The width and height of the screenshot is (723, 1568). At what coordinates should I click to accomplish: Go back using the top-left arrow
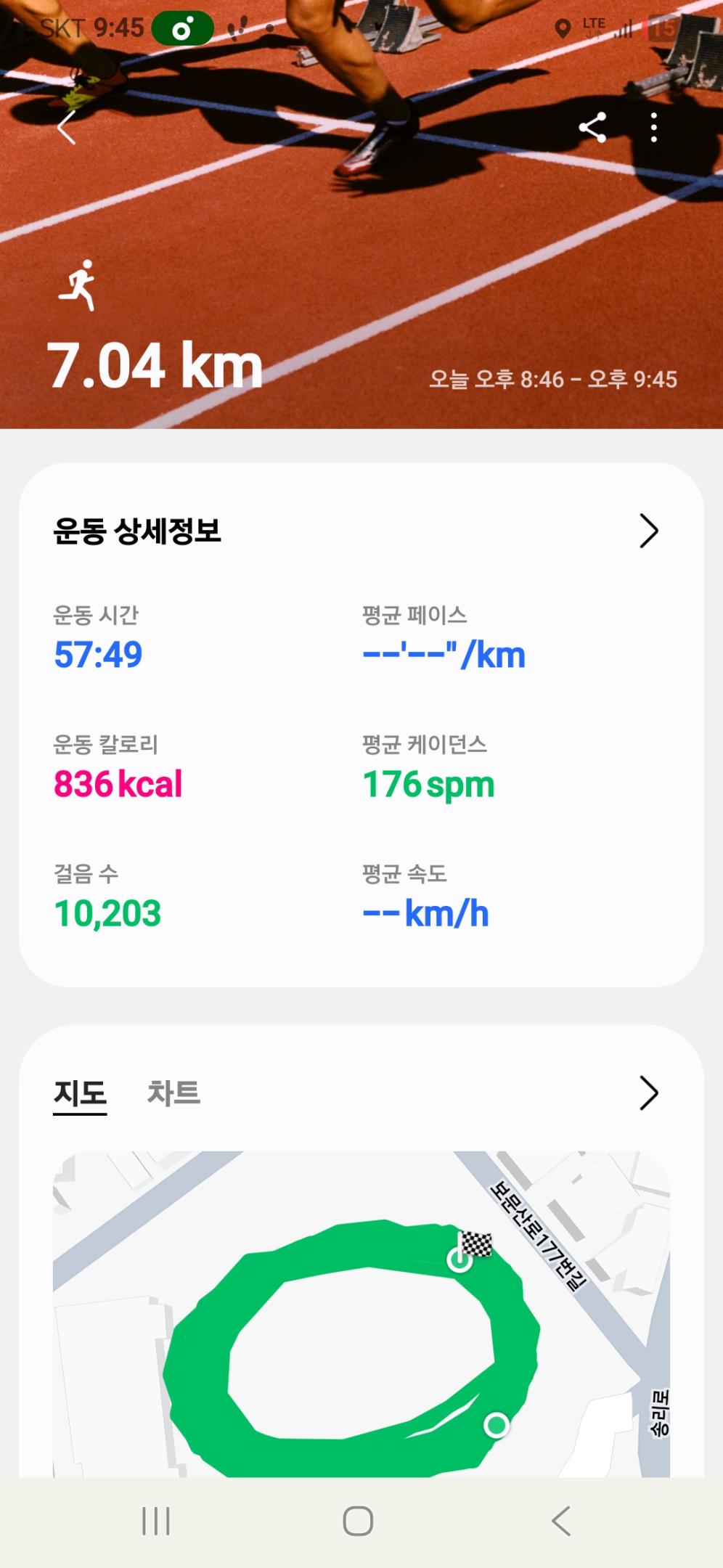point(67,128)
